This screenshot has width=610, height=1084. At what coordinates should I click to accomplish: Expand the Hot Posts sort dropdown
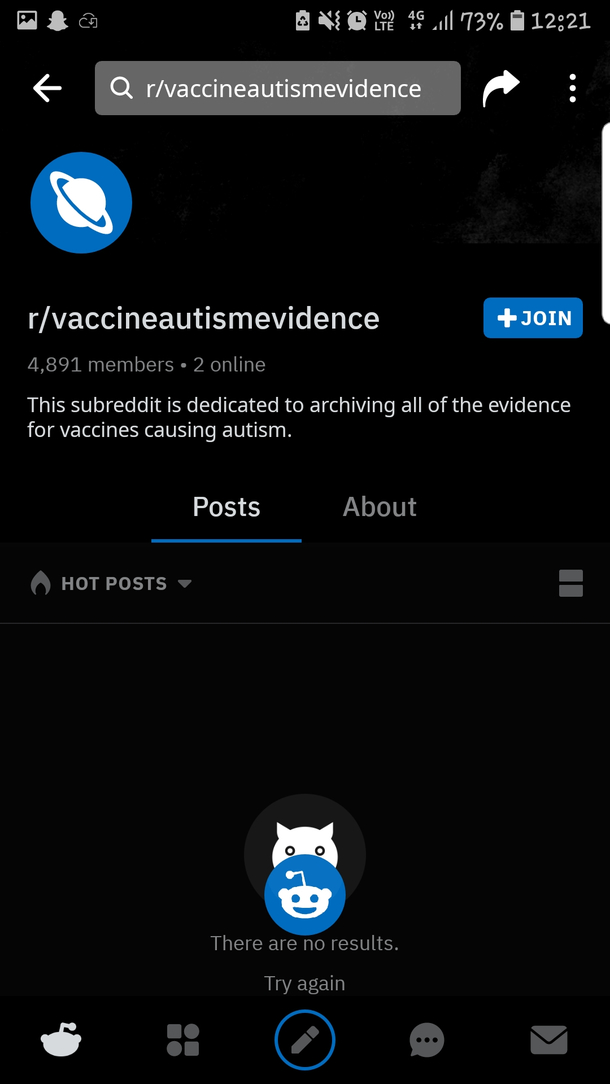112,583
